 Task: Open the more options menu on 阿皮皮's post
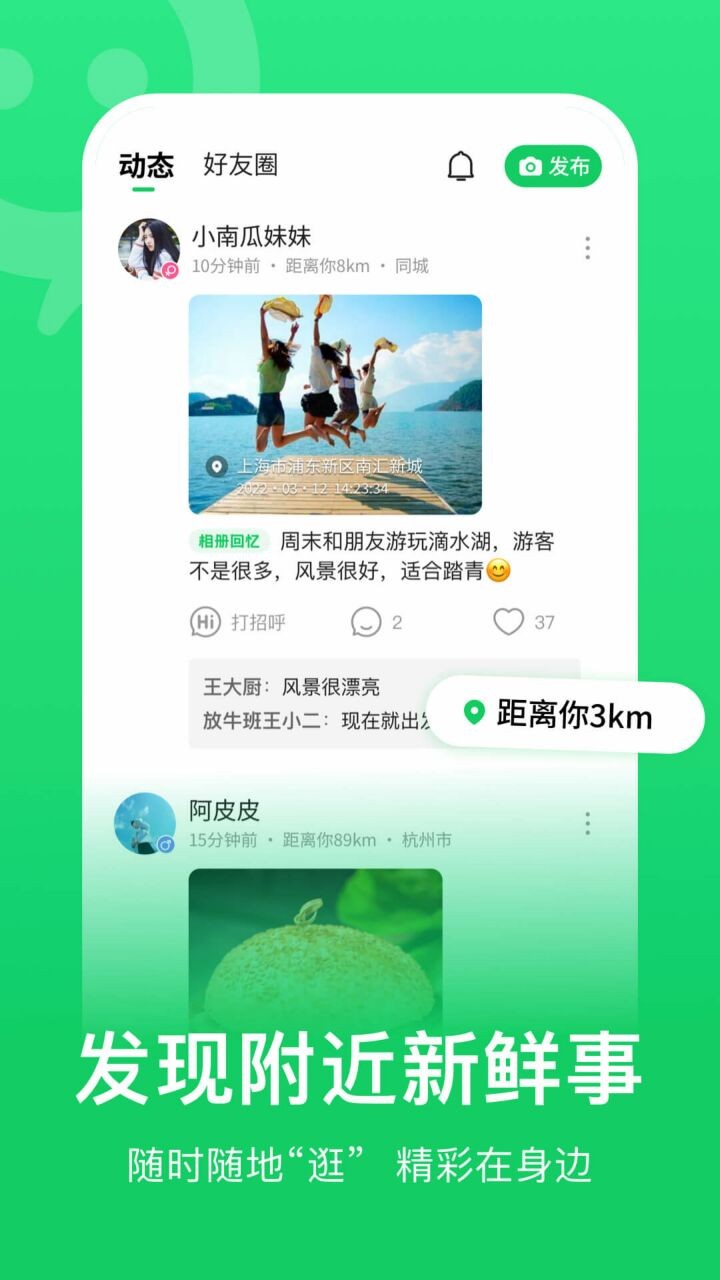click(x=586, y=822)
